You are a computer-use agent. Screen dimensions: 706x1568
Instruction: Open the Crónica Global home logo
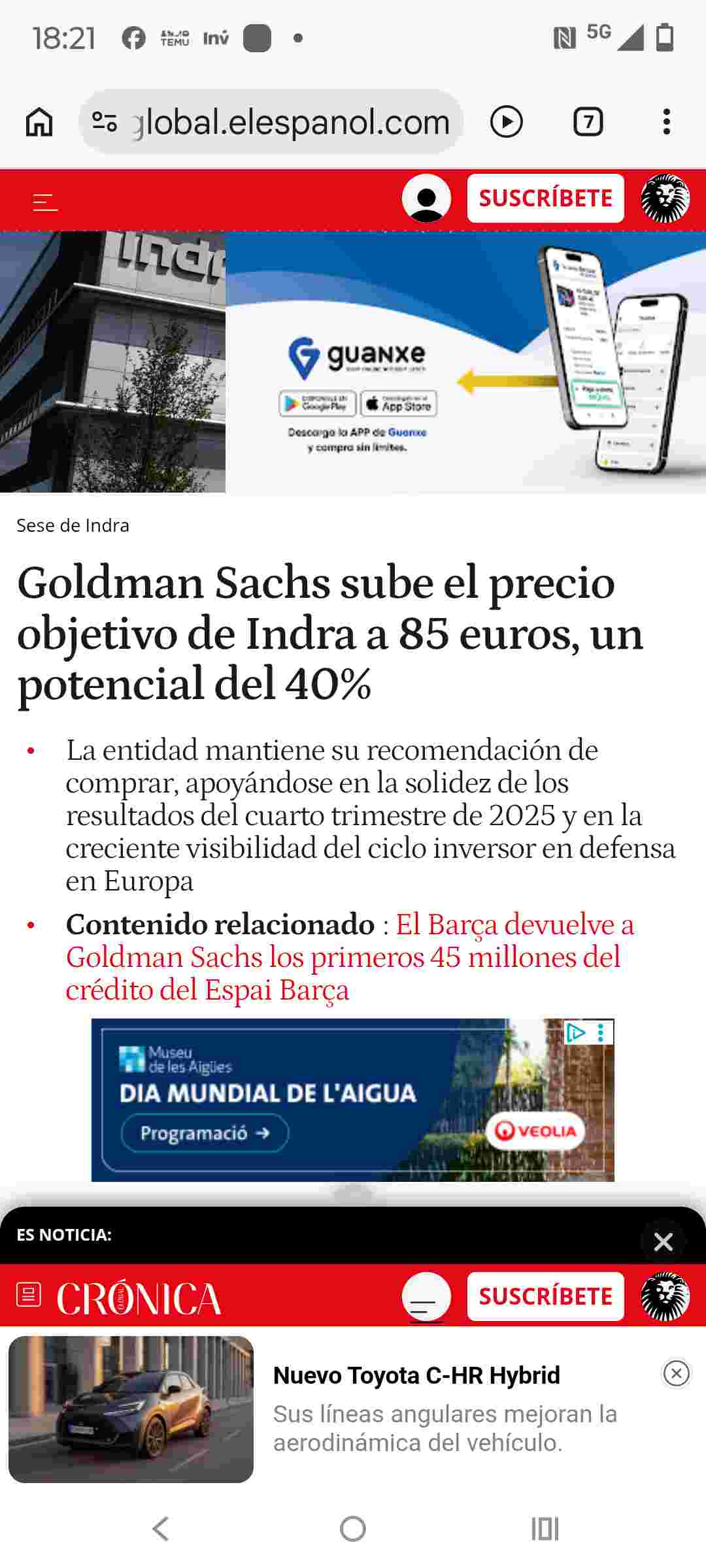pyautogui.click(x=139, y=1298)
